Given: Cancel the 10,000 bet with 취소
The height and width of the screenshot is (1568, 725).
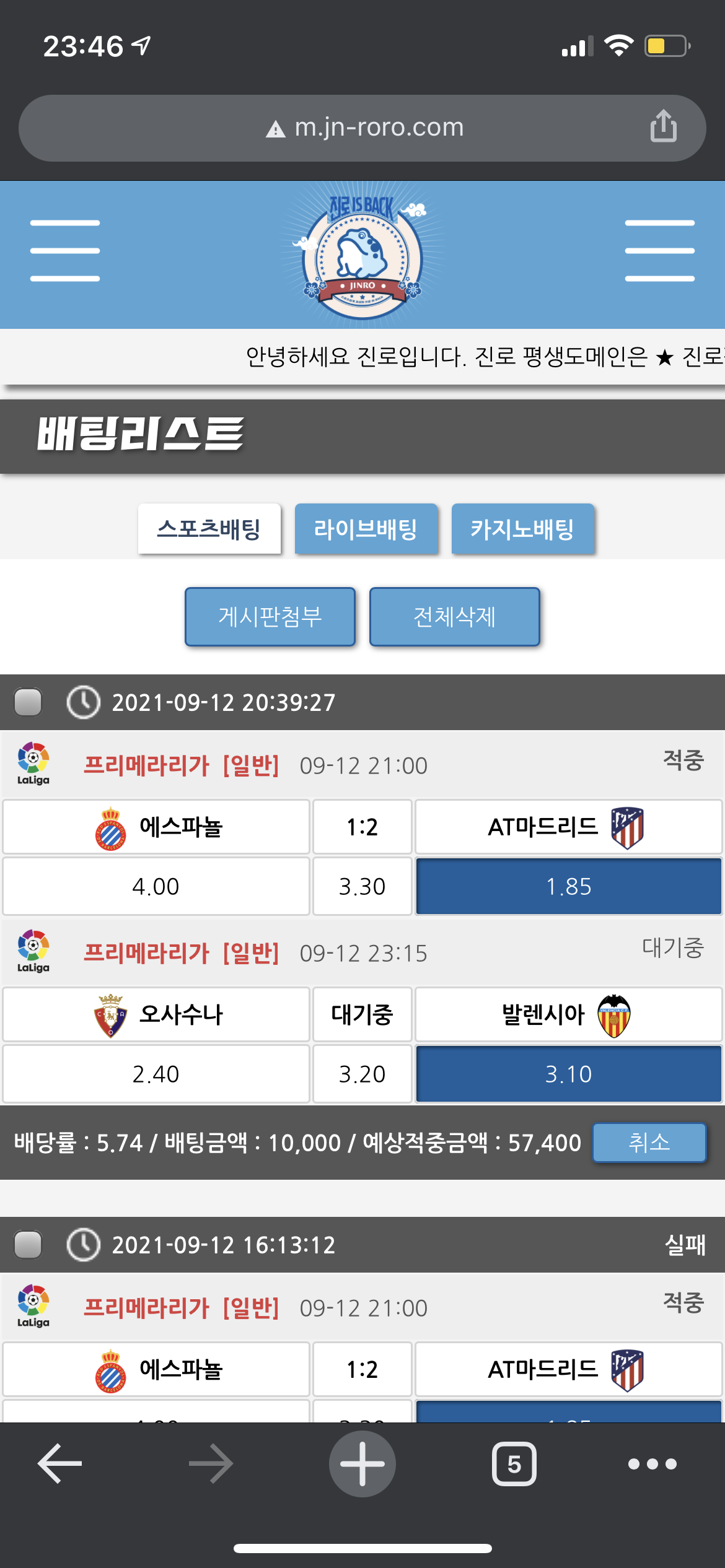Looking at the screenshot, I should click(649, 1143).
